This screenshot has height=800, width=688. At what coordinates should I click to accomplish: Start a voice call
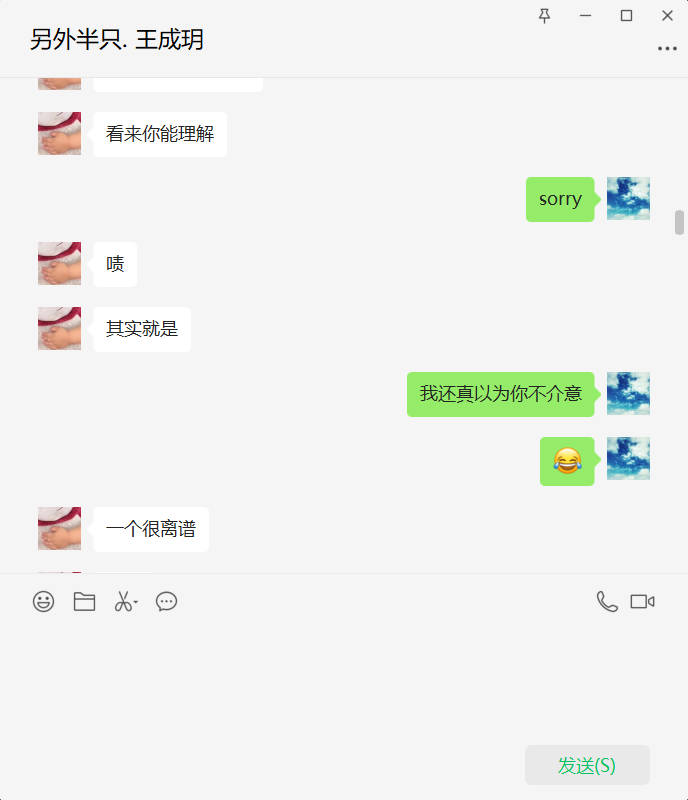(x=607, y=601)
